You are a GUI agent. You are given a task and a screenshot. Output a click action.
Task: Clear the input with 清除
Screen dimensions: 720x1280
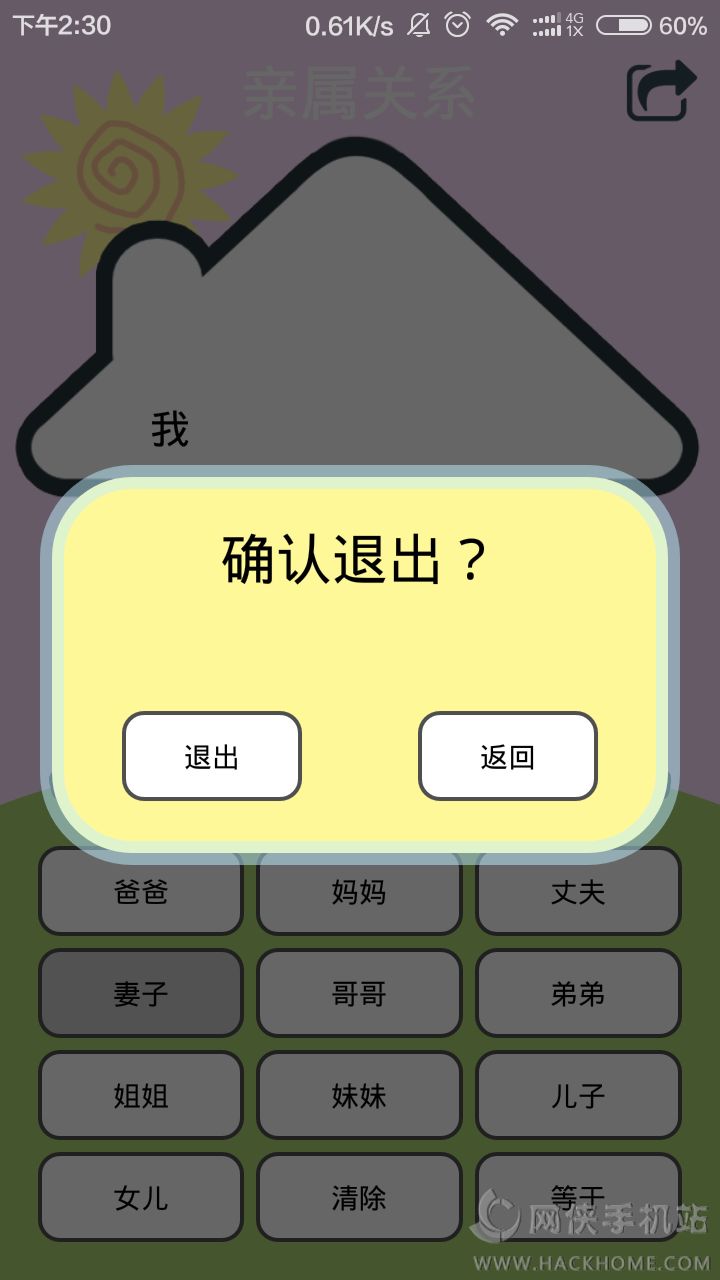pos(359,1197)
